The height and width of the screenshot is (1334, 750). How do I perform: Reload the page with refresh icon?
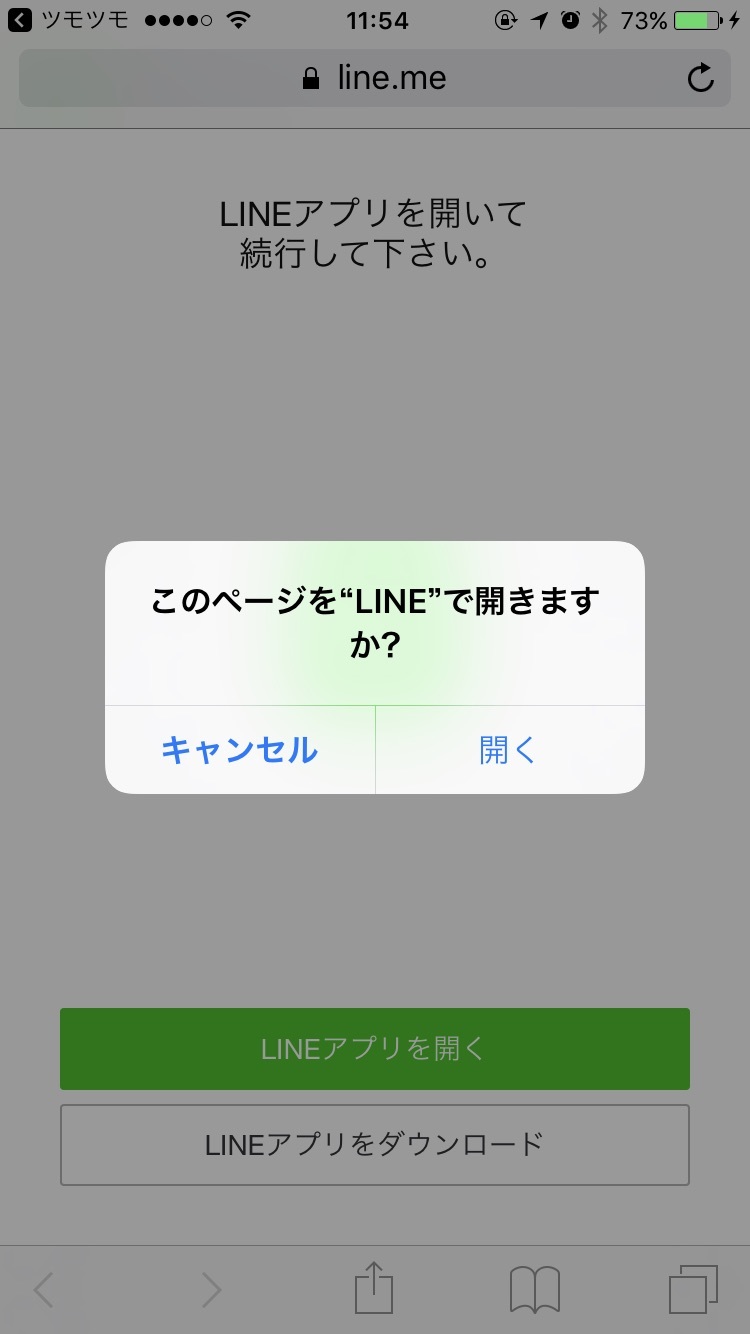(701, 78)
